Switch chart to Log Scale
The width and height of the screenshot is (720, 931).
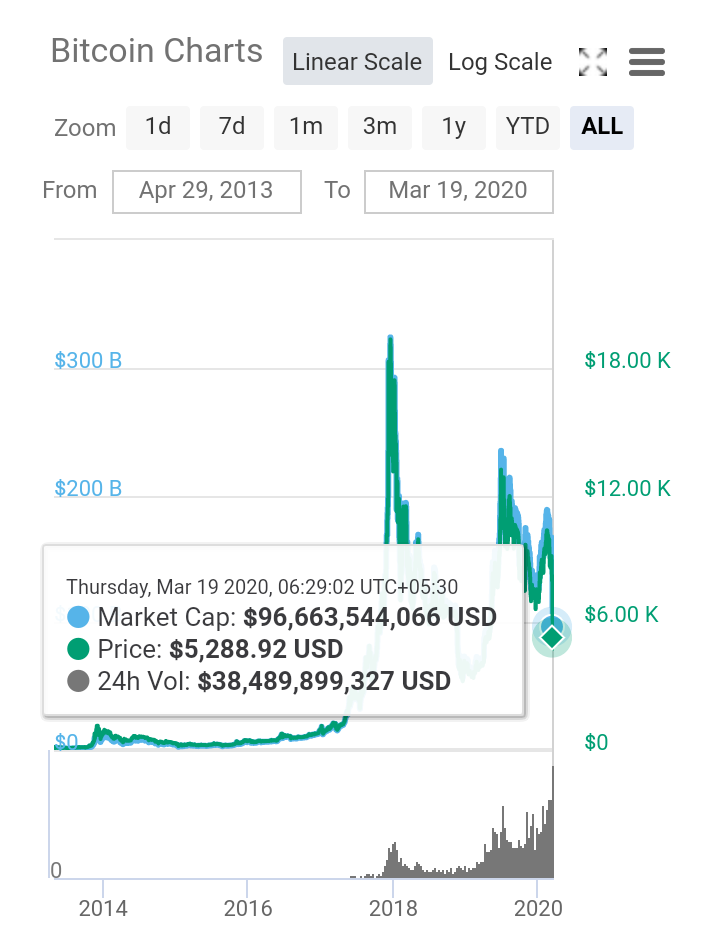pos(499,62)
